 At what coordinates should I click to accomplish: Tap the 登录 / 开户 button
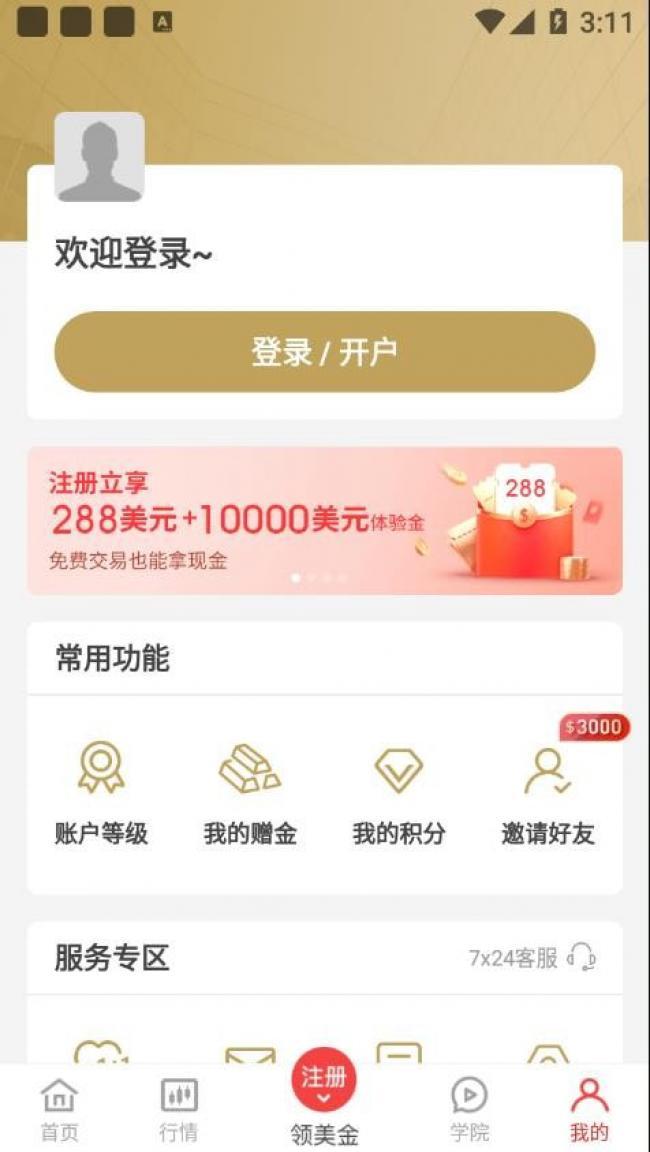point(325,352)
